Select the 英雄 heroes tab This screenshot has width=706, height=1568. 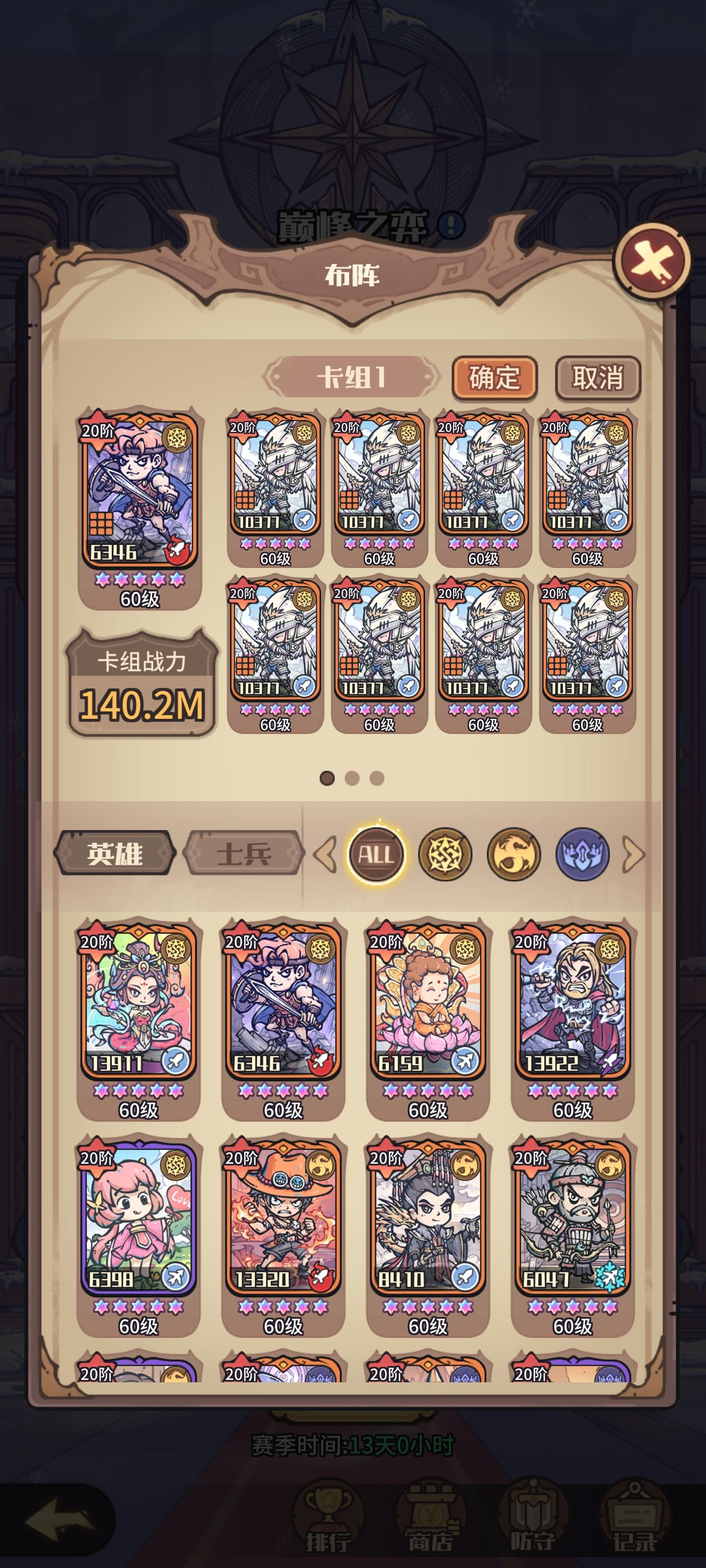pos(115,854)
